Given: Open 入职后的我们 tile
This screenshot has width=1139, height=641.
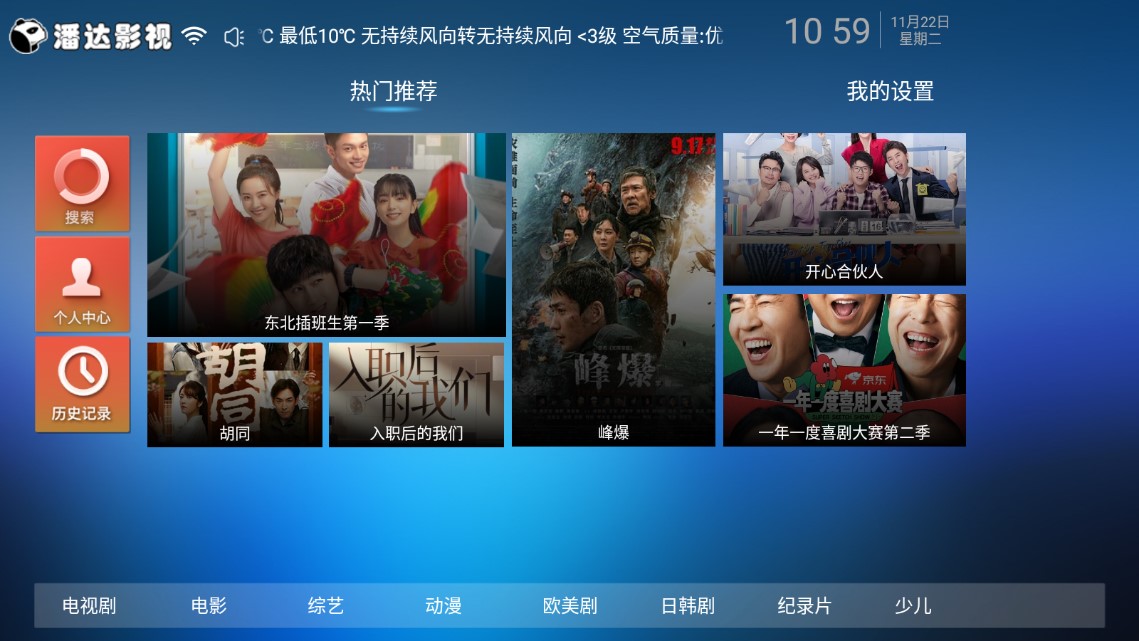Looking at the screenshot, I should click(x=416, y=394).
